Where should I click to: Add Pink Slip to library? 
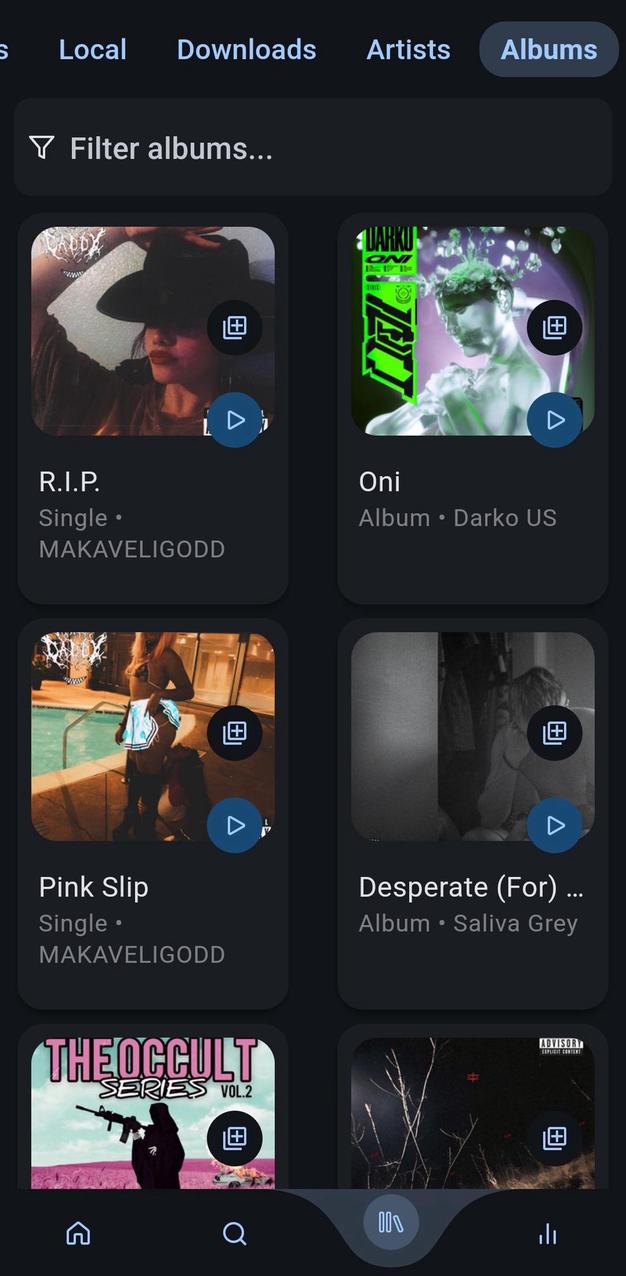tap(235, 733)
